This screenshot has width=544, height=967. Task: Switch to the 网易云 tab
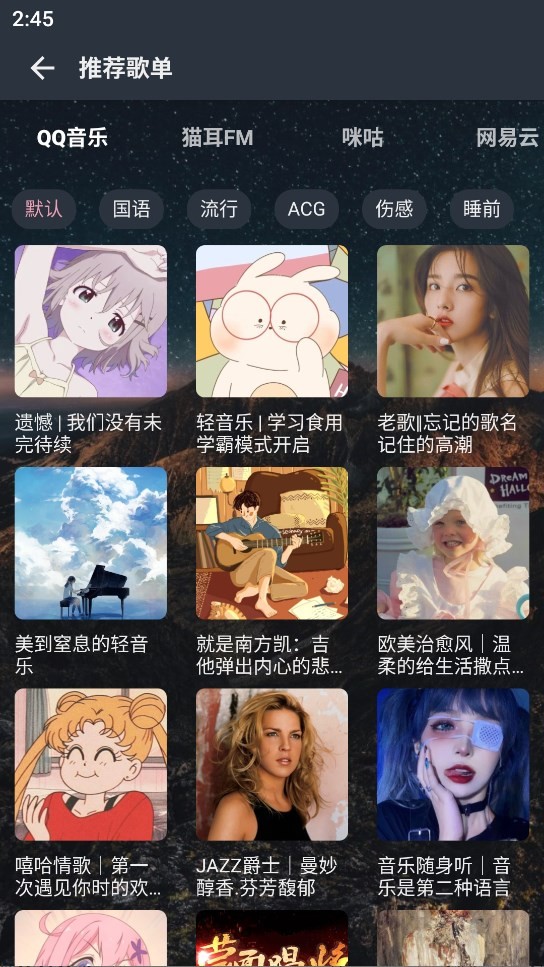pos(507,138)
